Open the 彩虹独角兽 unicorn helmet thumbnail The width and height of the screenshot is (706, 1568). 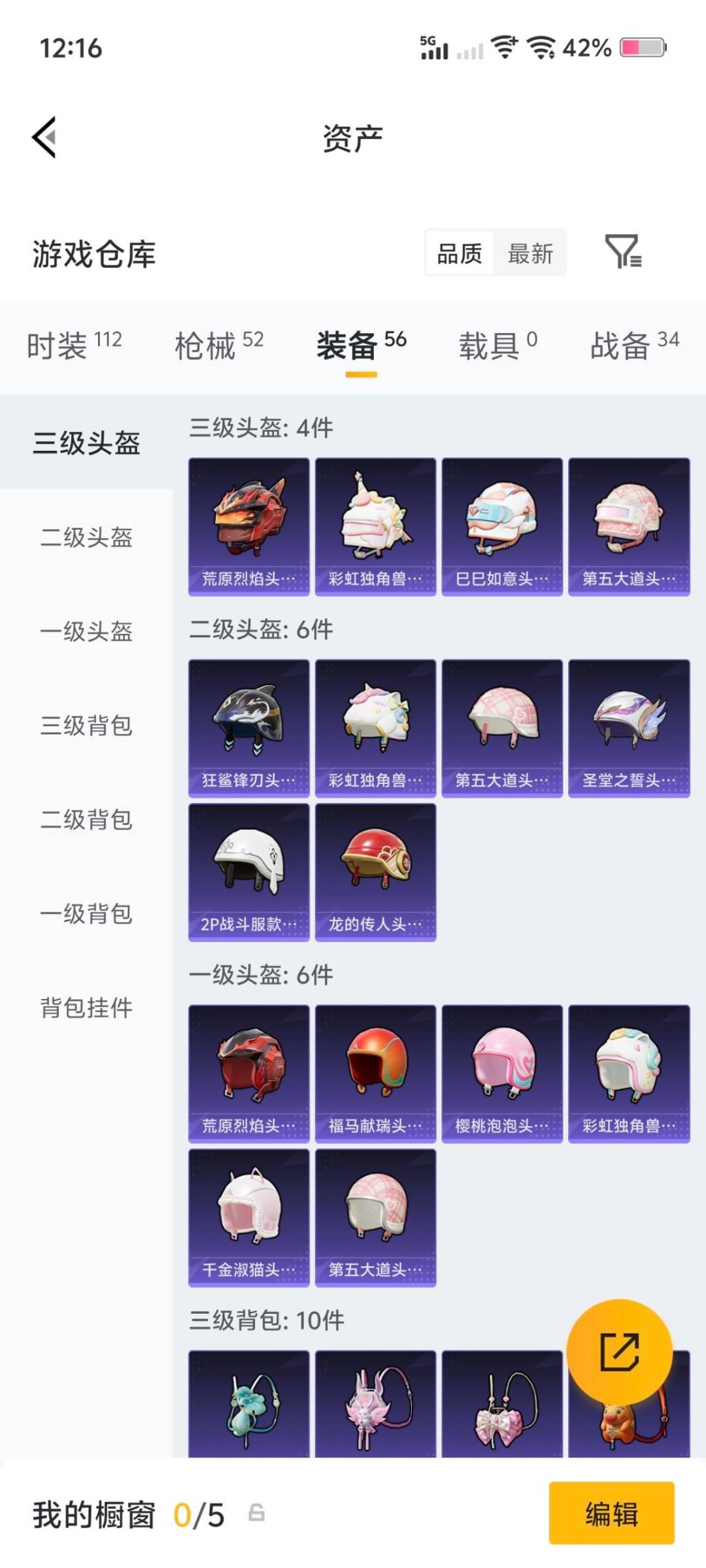(x=375, y=526)
